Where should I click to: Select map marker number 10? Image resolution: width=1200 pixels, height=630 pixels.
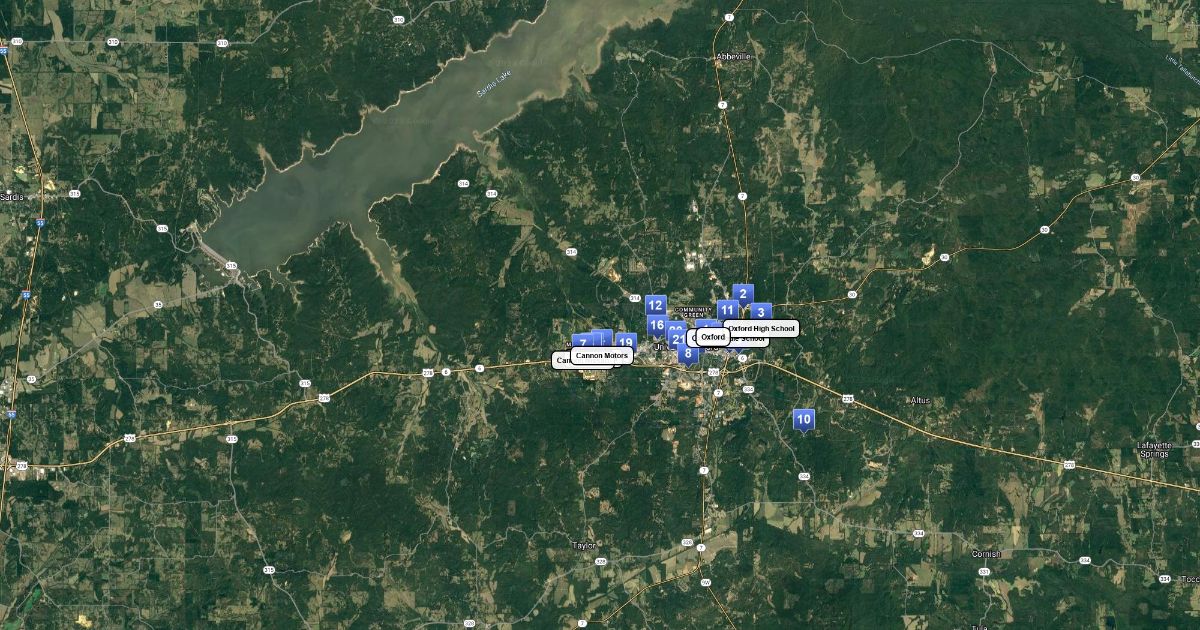[x=803, y=419]
